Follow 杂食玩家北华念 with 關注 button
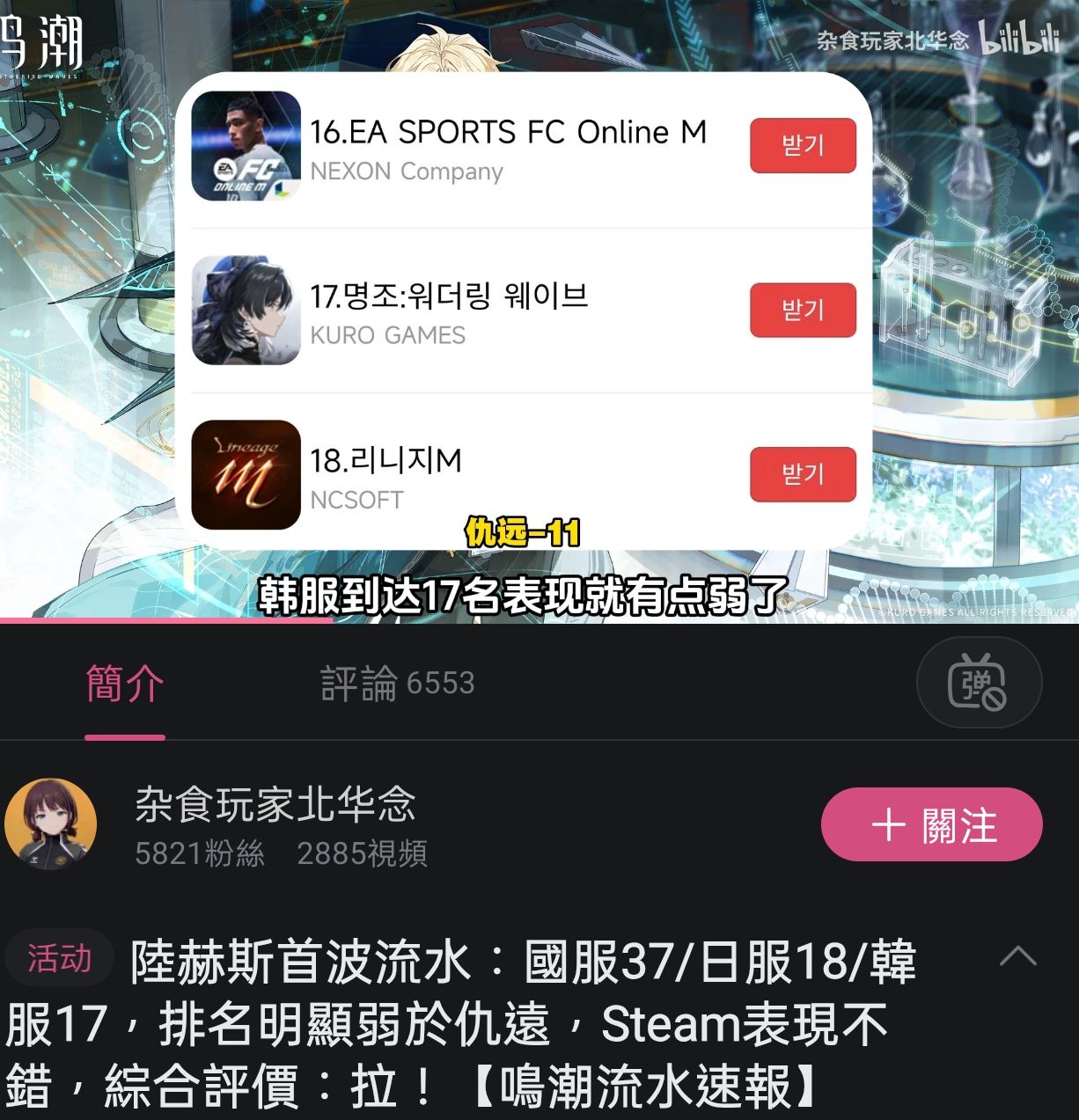The width and height of the screenshot is (1079, 1120). point(931,825)
